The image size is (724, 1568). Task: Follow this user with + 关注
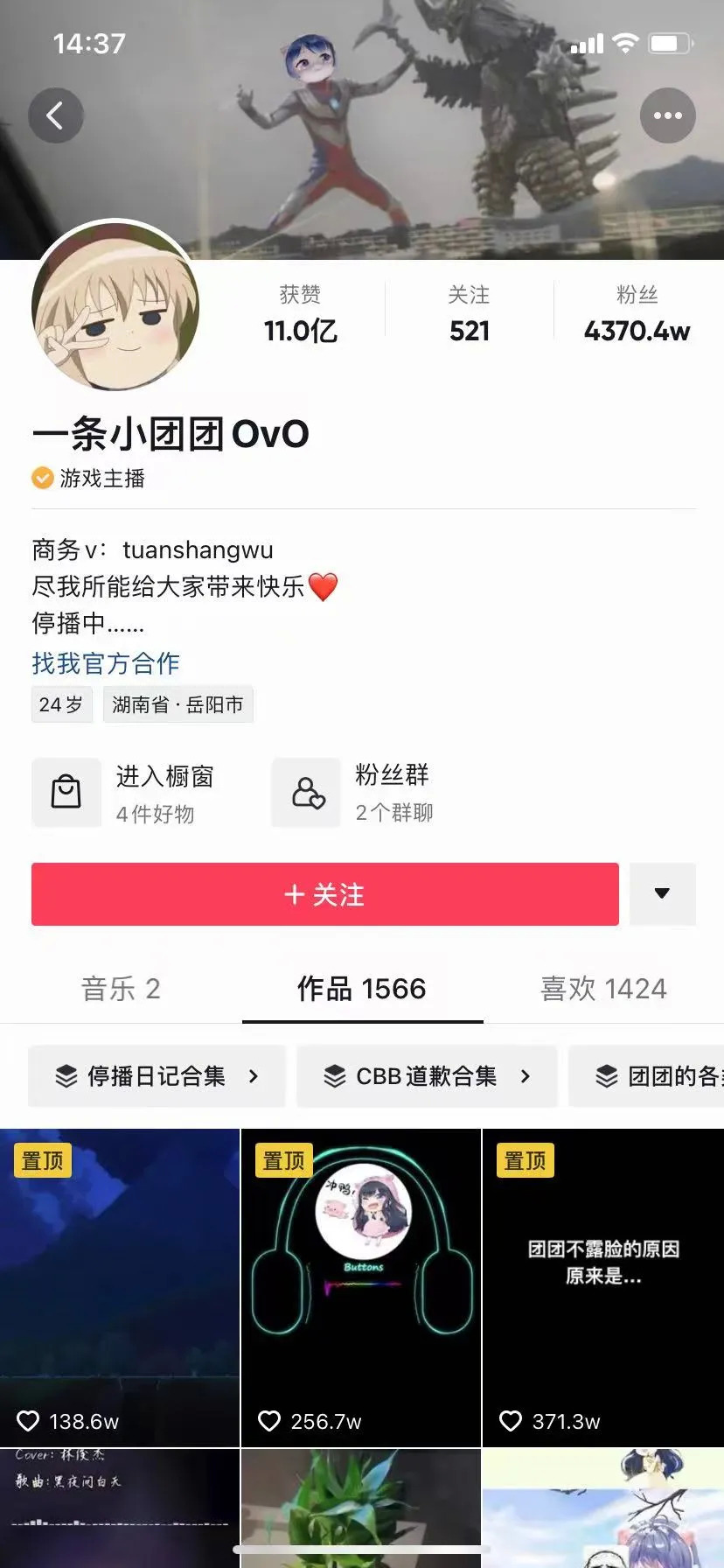(324, 894)
